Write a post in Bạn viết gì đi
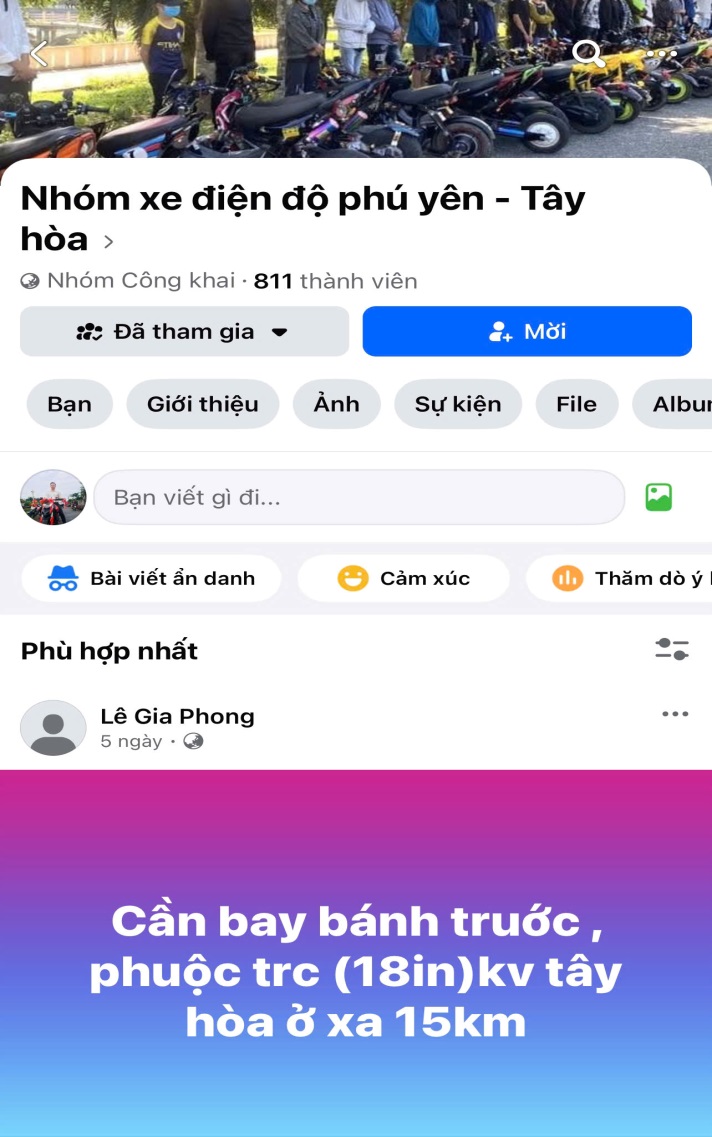The height and width of the screenshot is (1137, 712). coord(359,497)
